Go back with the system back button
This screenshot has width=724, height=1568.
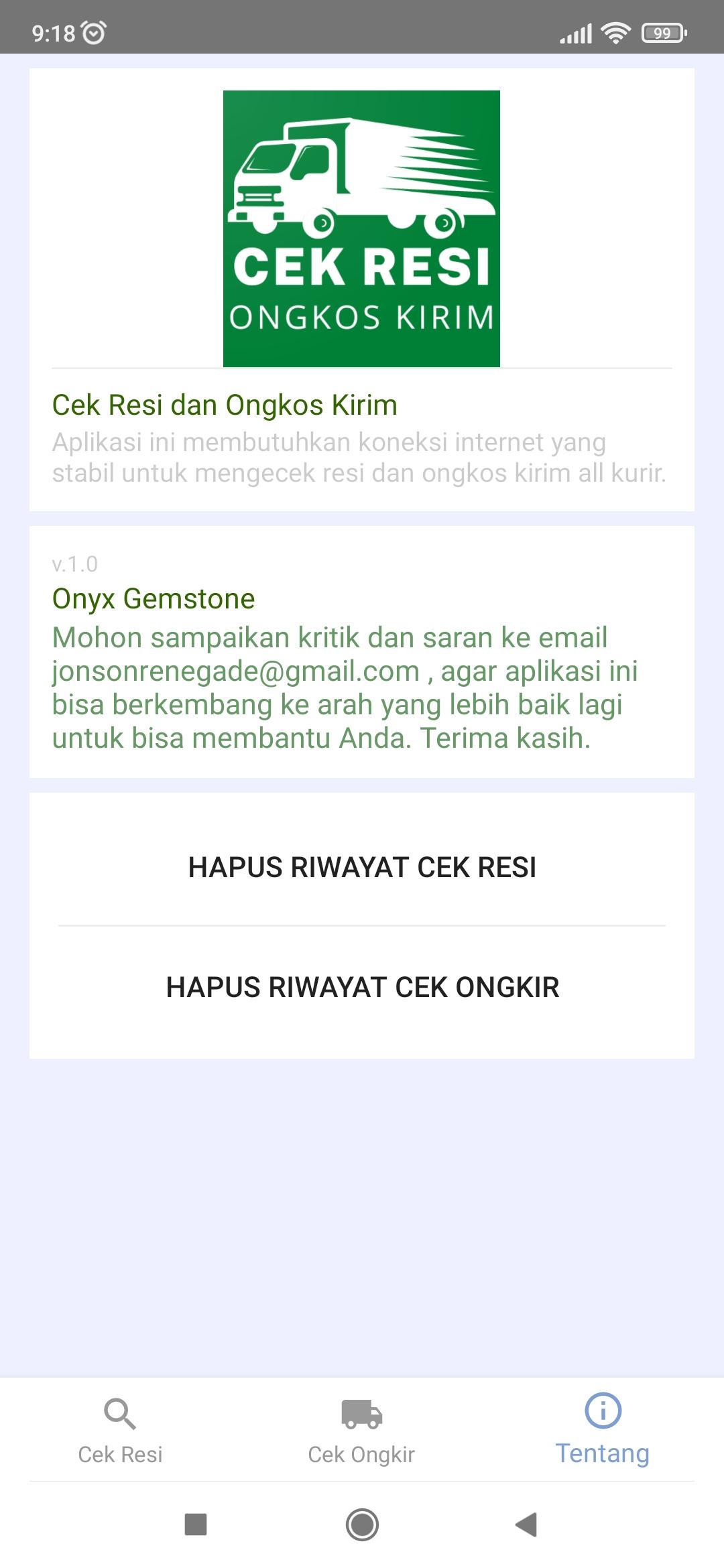tap(527, 1524)
